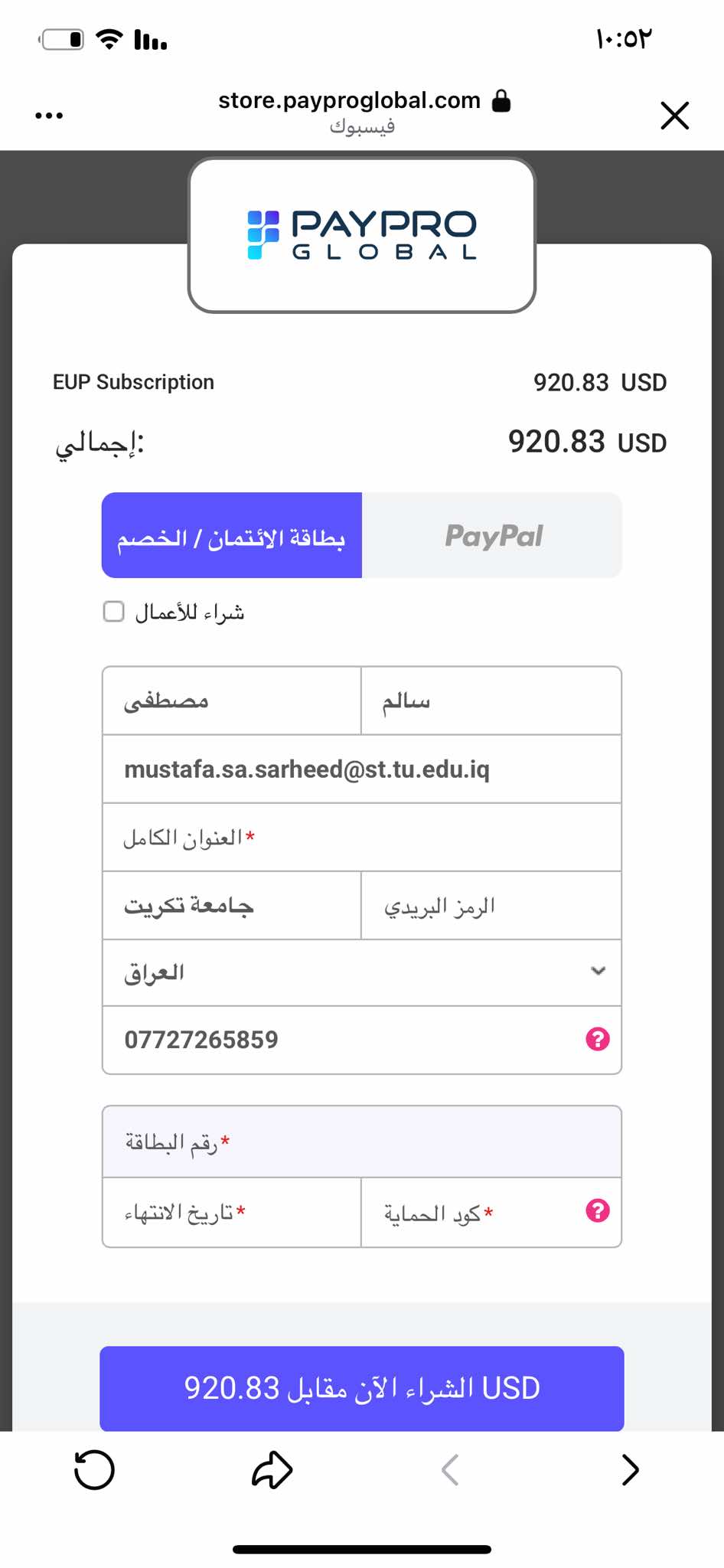Edit the first name field مصطفى
This screenshot has width=724, height=1568.
pos(232,701)
